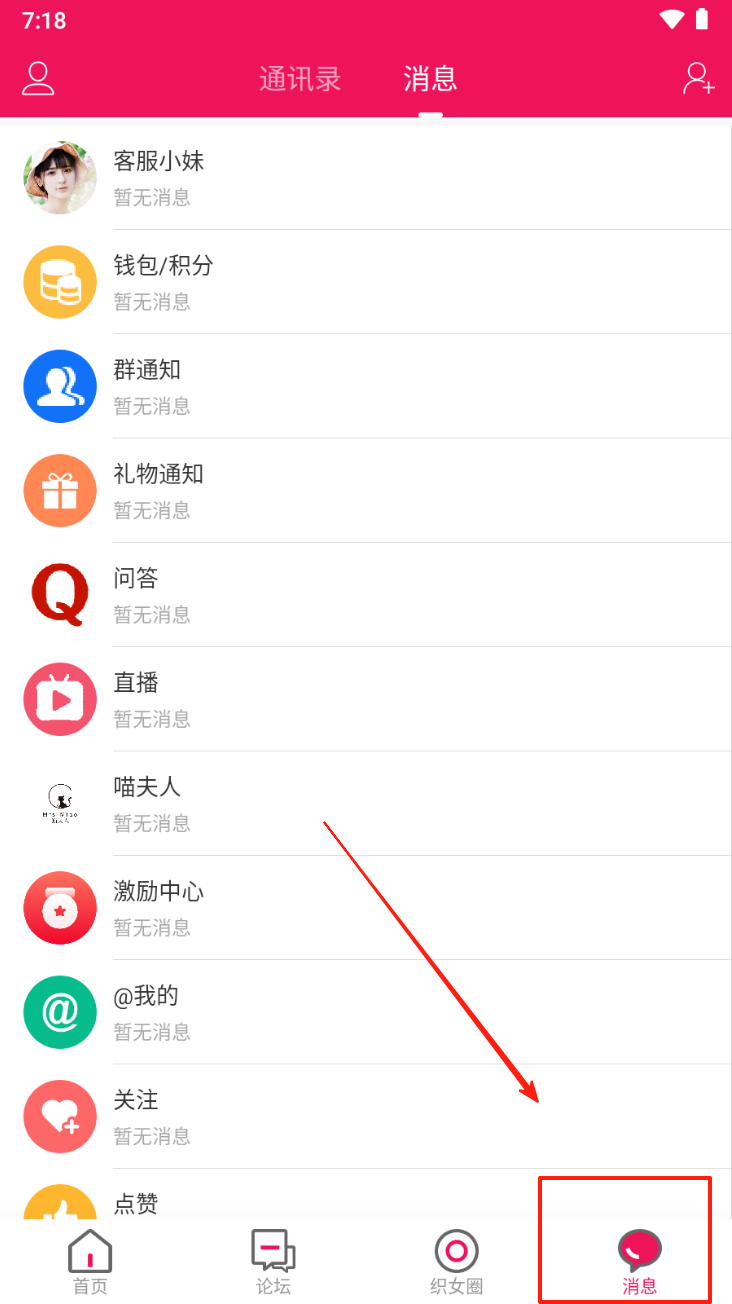Open the chat with 客服小妹

click(366, 178)
